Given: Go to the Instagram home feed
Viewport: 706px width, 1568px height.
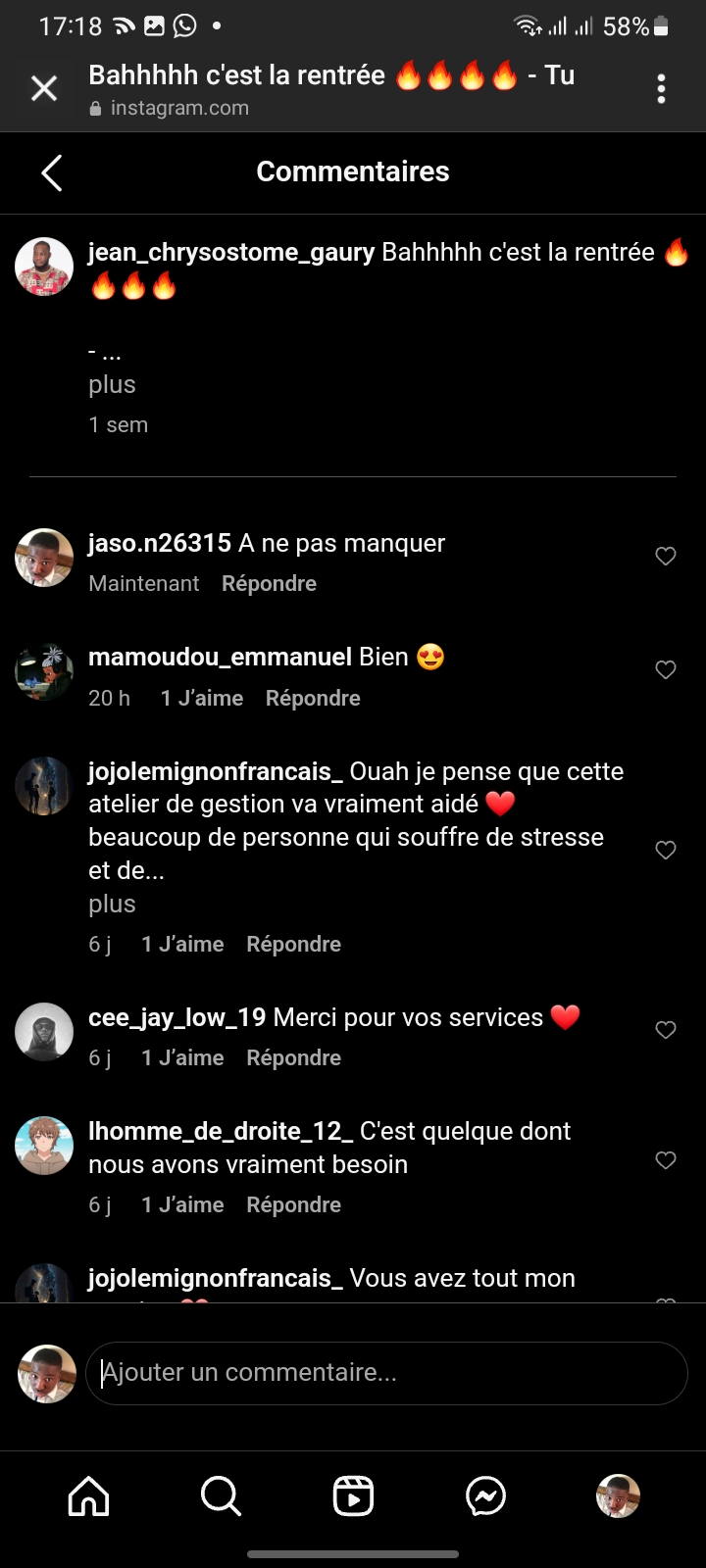Looking at the screenshot, I should point(88,1496).
